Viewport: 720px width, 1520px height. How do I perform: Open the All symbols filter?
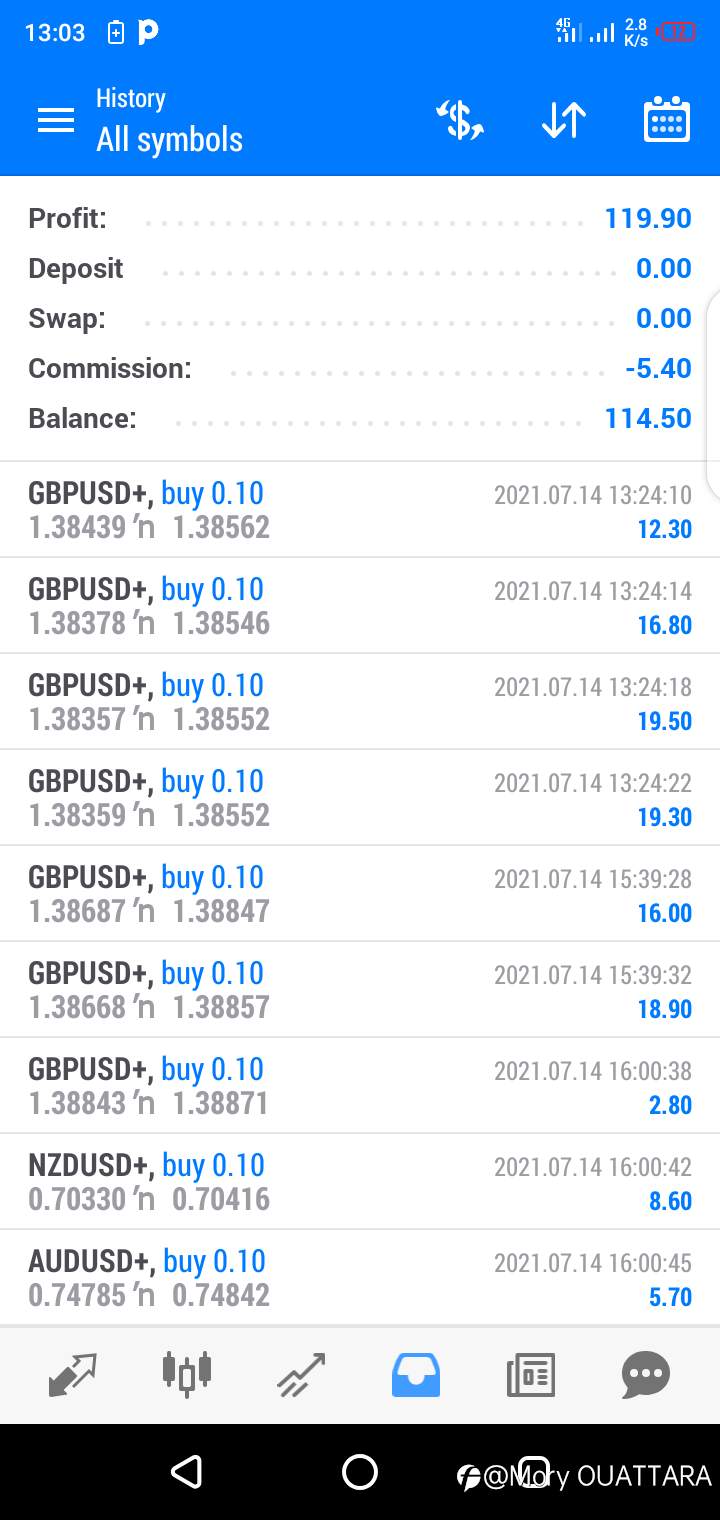(x=169, y=140)
